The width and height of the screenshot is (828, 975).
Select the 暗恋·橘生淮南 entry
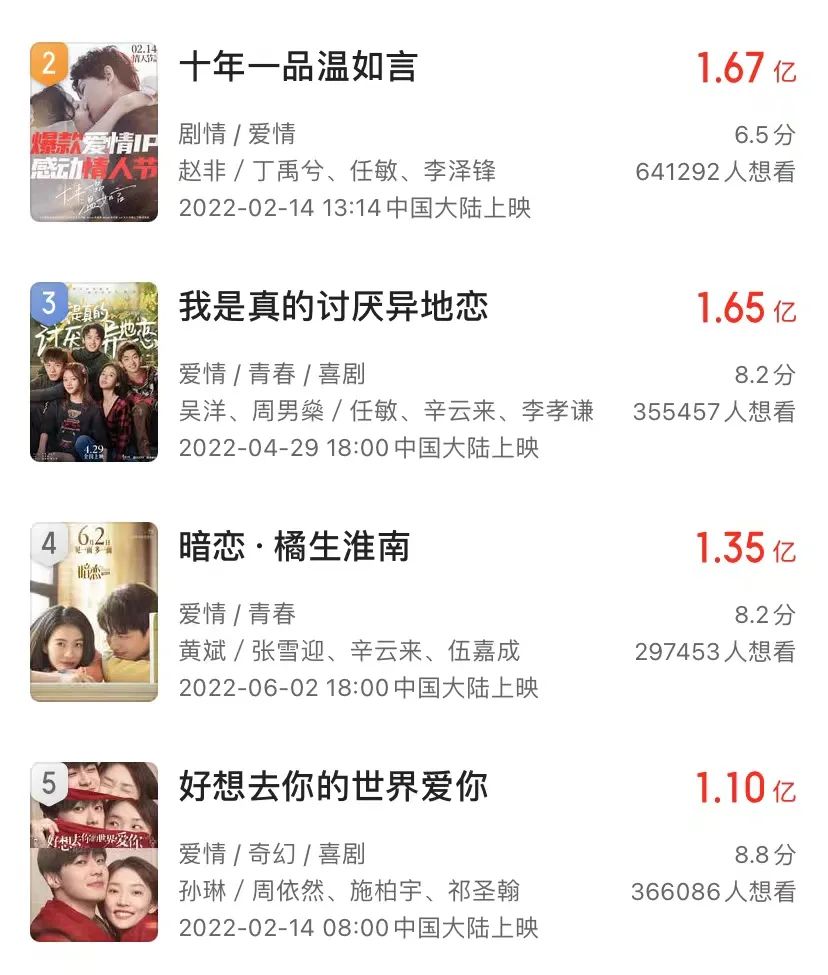pyautogui.click(x=294, y=547)
